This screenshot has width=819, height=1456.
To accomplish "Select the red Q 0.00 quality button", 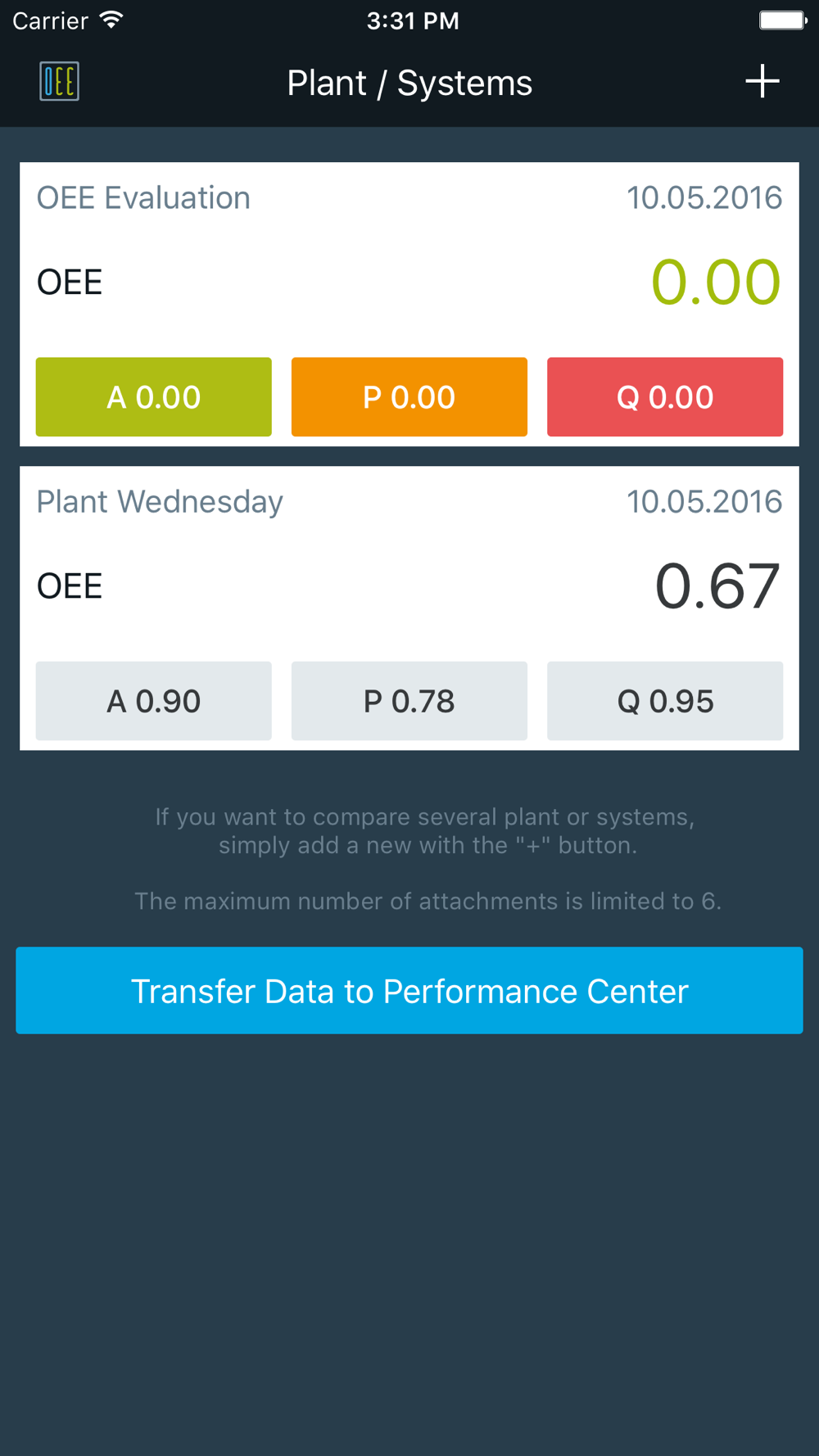I will click(665, 397).
